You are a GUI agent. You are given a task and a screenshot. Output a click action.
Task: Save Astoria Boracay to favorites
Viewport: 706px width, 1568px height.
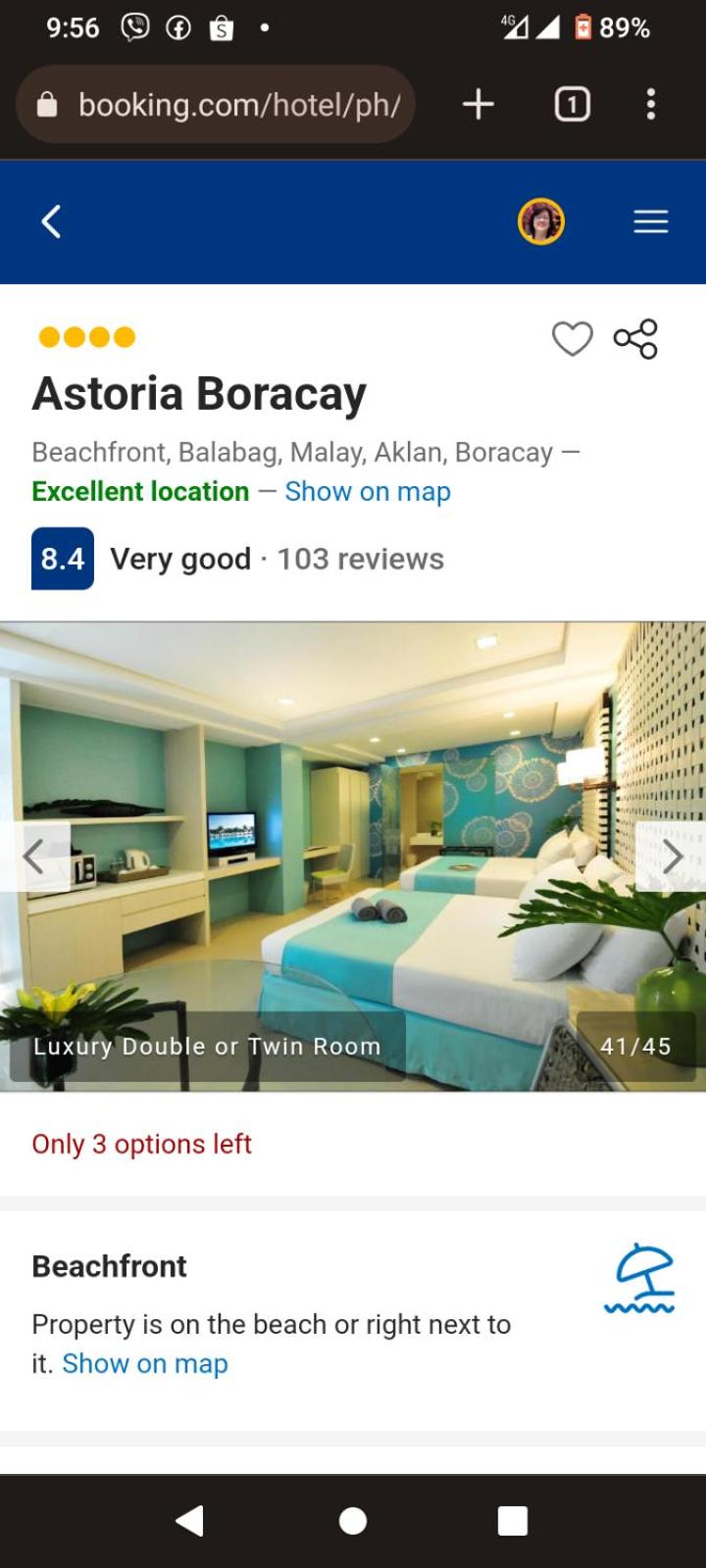click(x=572, y=339)
